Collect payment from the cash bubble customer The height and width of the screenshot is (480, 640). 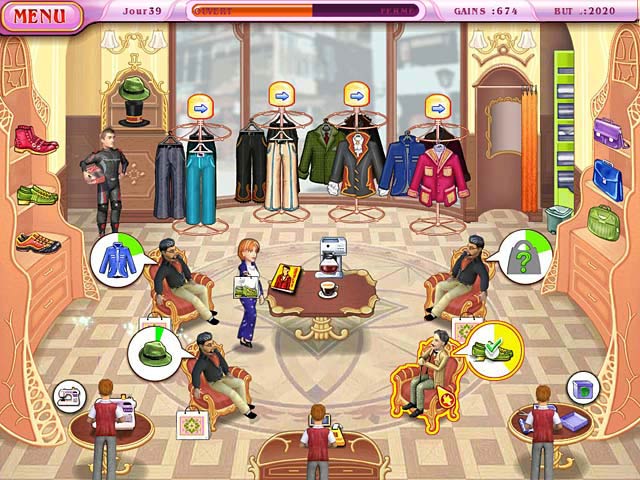(x=495, y=350)
